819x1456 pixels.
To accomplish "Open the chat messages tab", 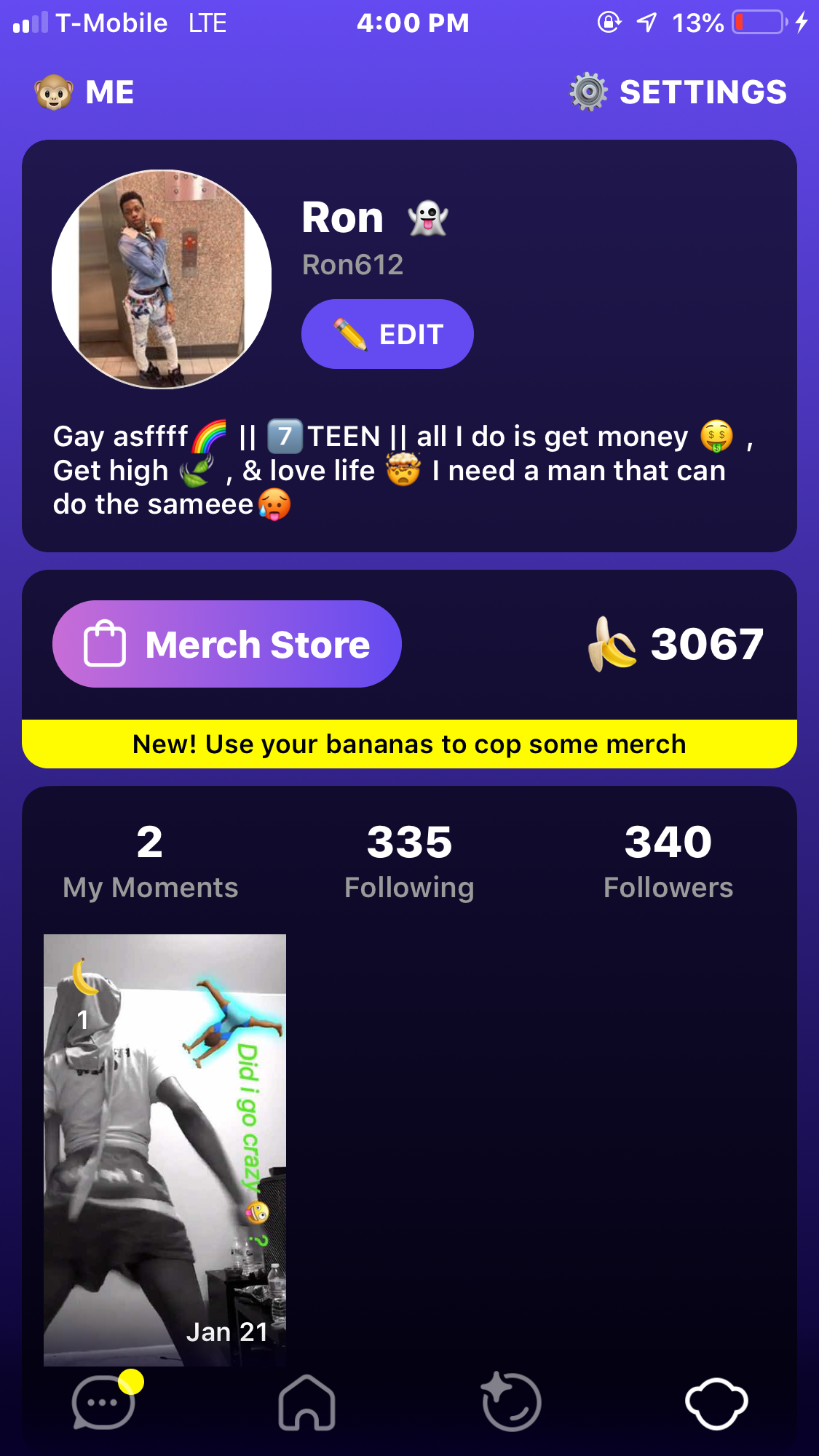I will [103, 1402].
